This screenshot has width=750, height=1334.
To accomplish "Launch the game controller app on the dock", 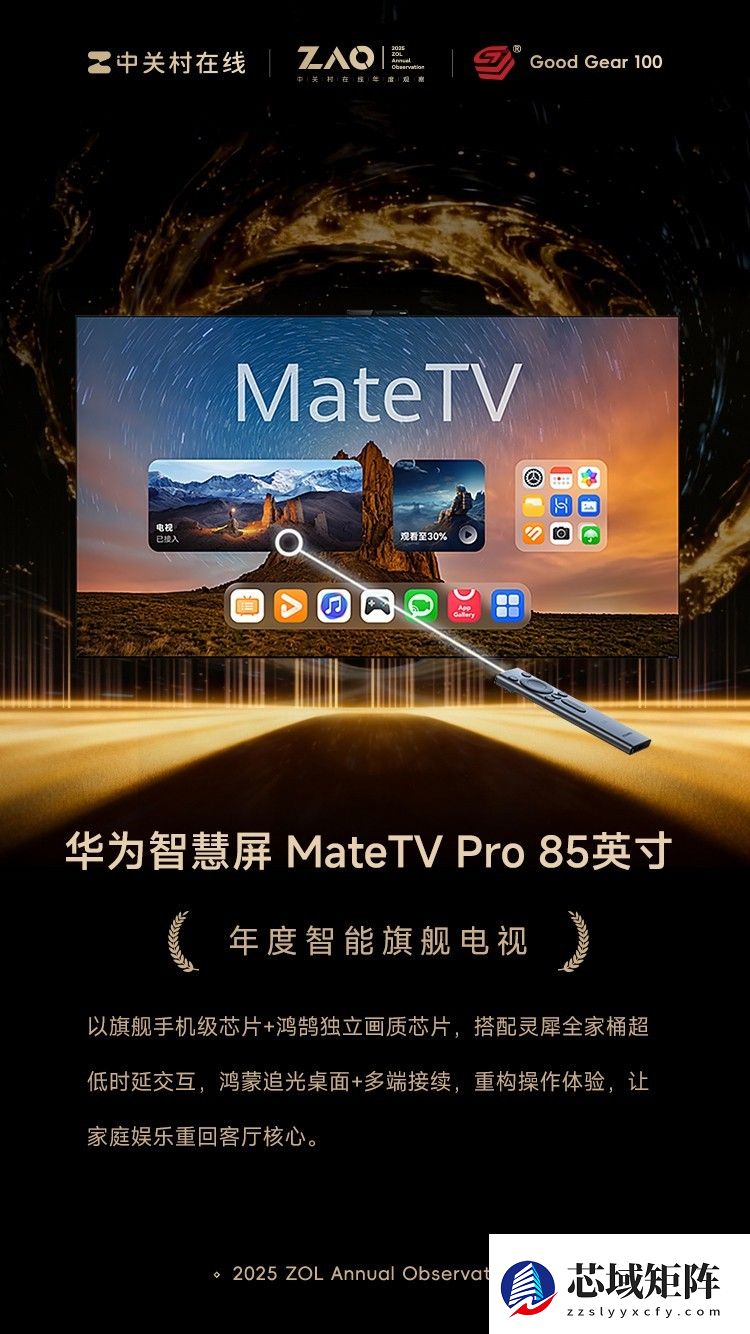I will click(378, 605).
